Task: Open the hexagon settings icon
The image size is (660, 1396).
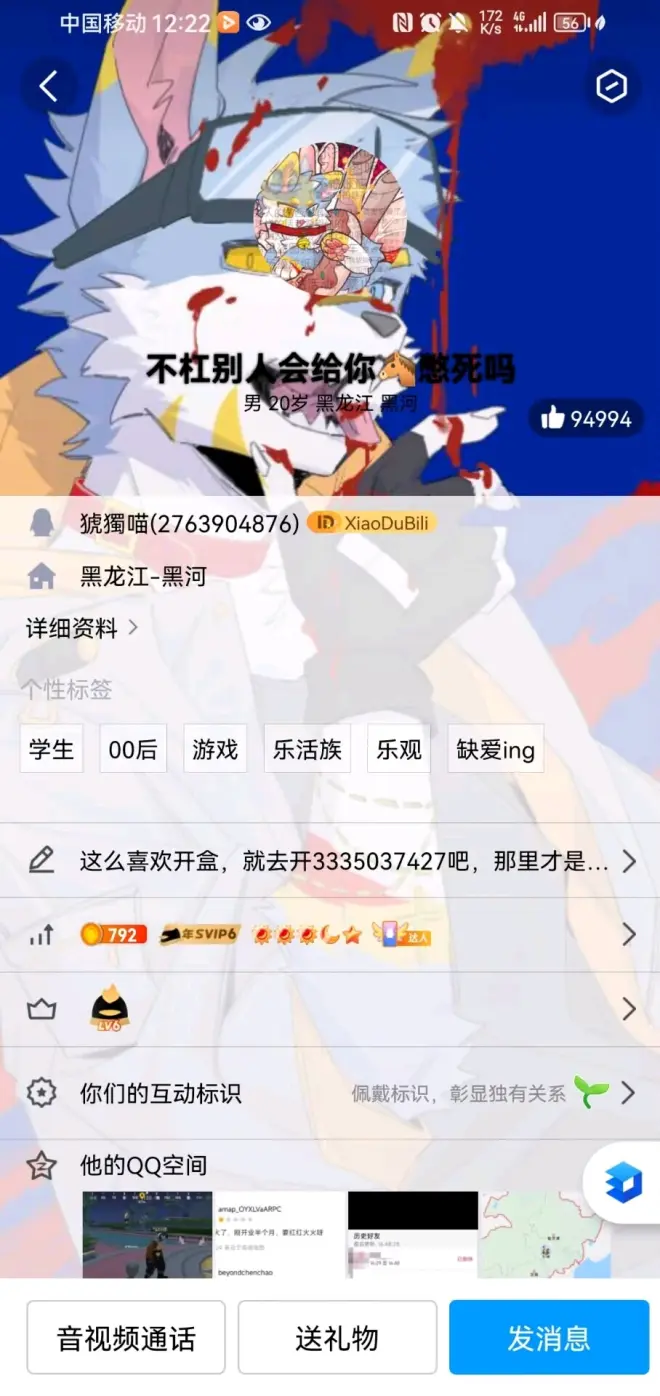Action: coord(611,87)
